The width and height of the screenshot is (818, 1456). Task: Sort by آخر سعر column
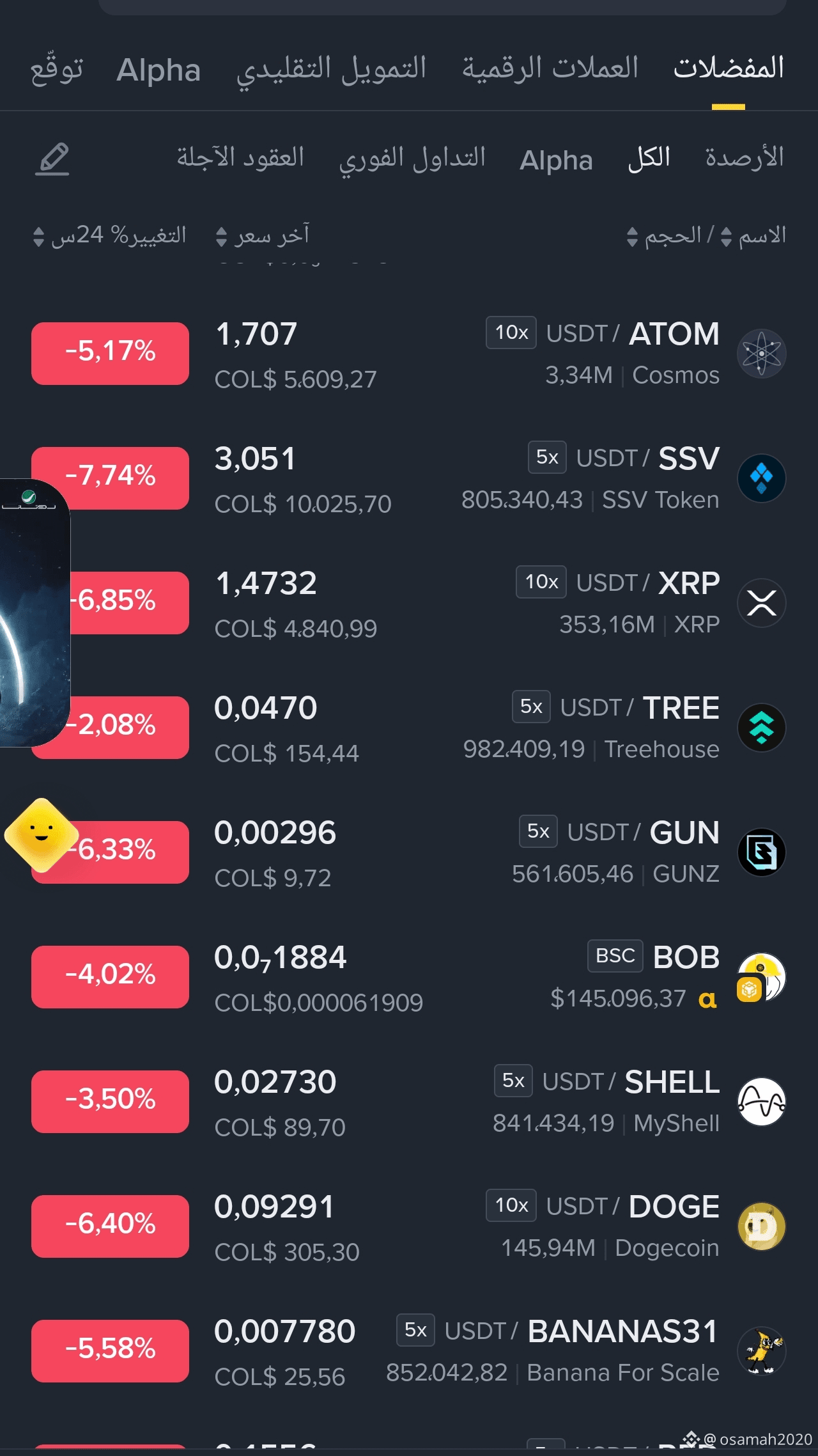tap(262, 236)
